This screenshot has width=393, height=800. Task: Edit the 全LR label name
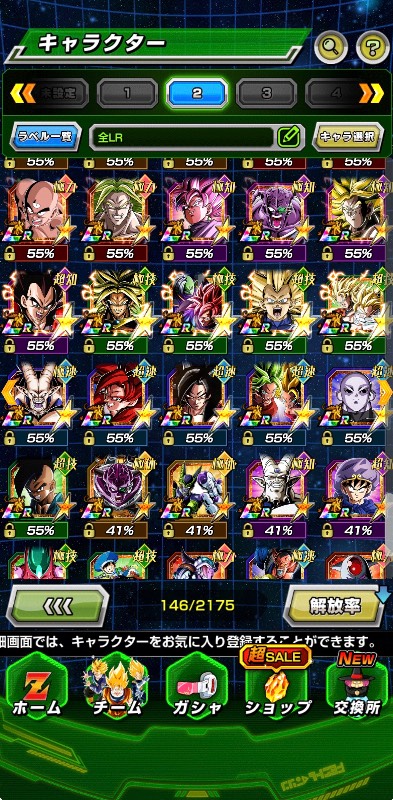[x=288, y=137]
